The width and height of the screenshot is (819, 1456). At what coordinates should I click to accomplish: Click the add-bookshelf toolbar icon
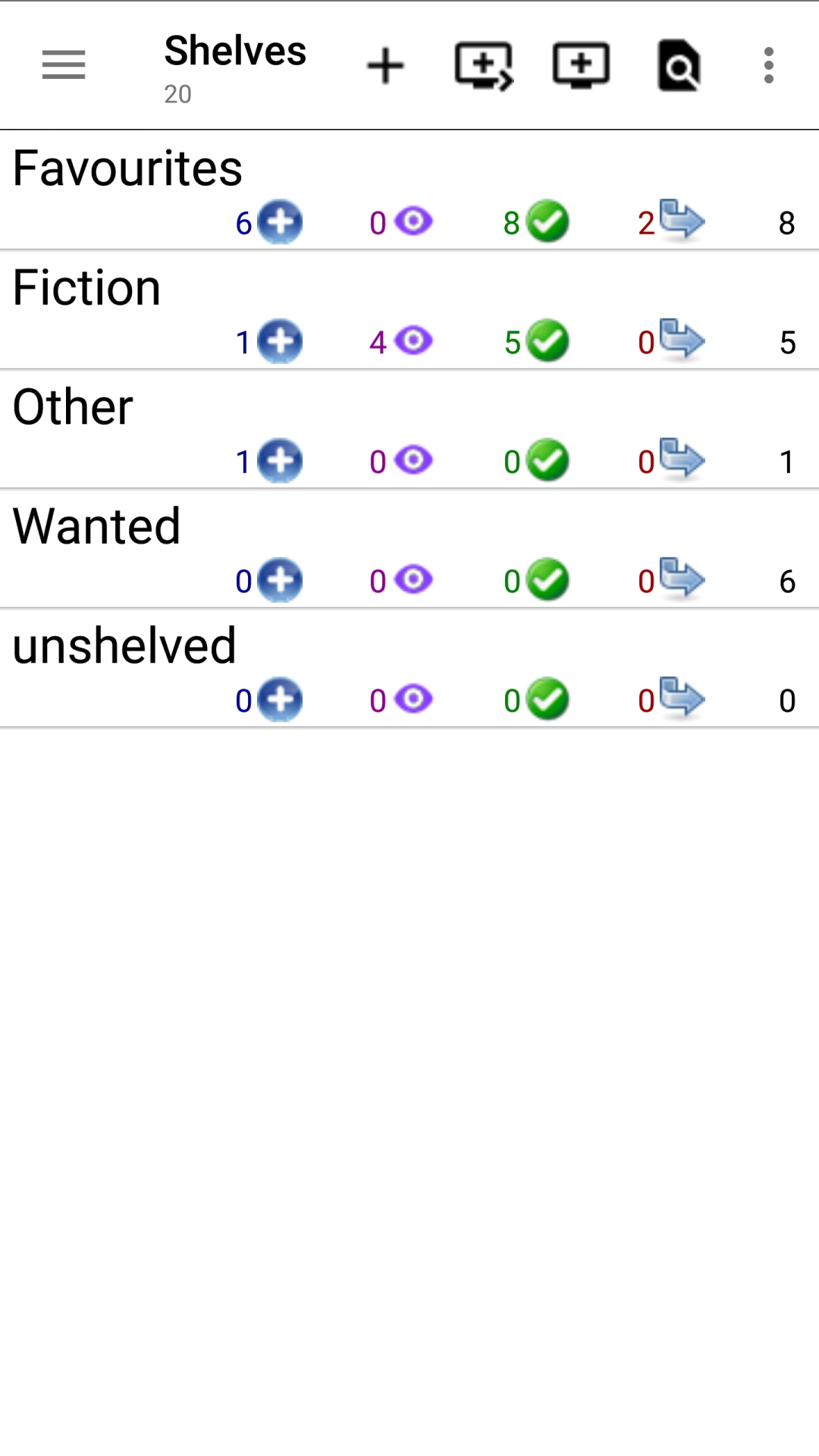581,65
